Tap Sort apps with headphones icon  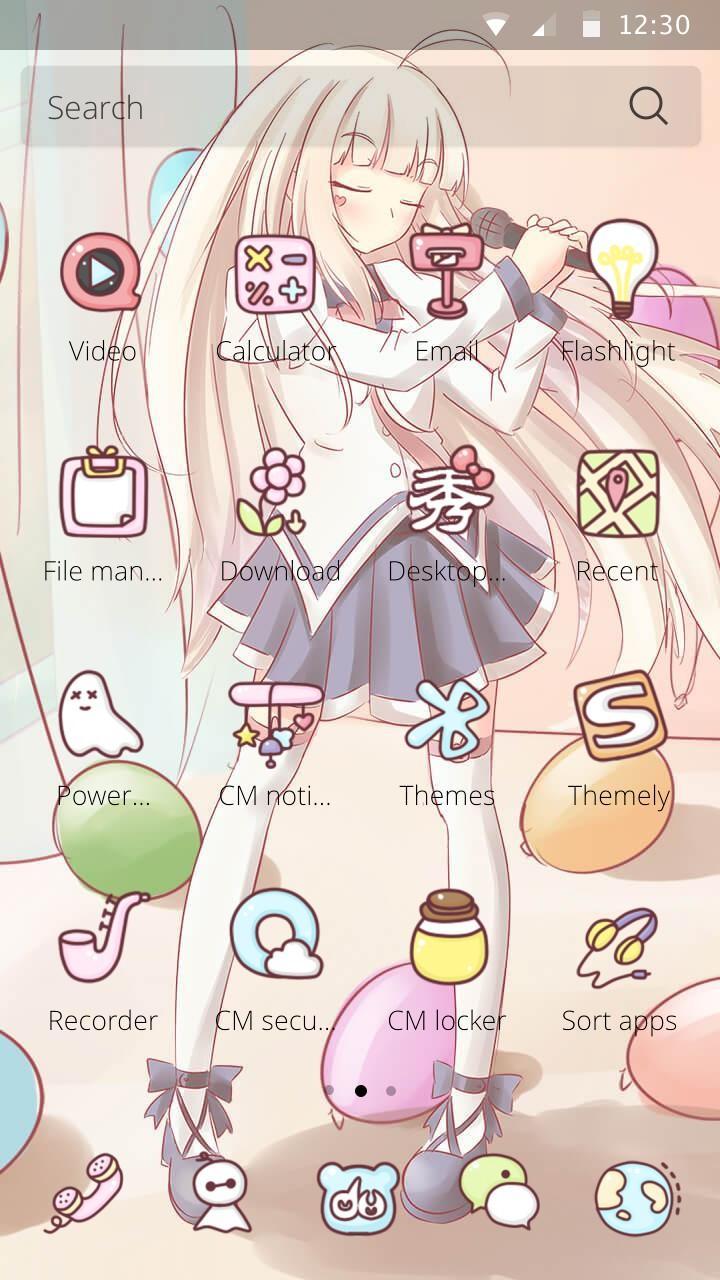point(620,945)
